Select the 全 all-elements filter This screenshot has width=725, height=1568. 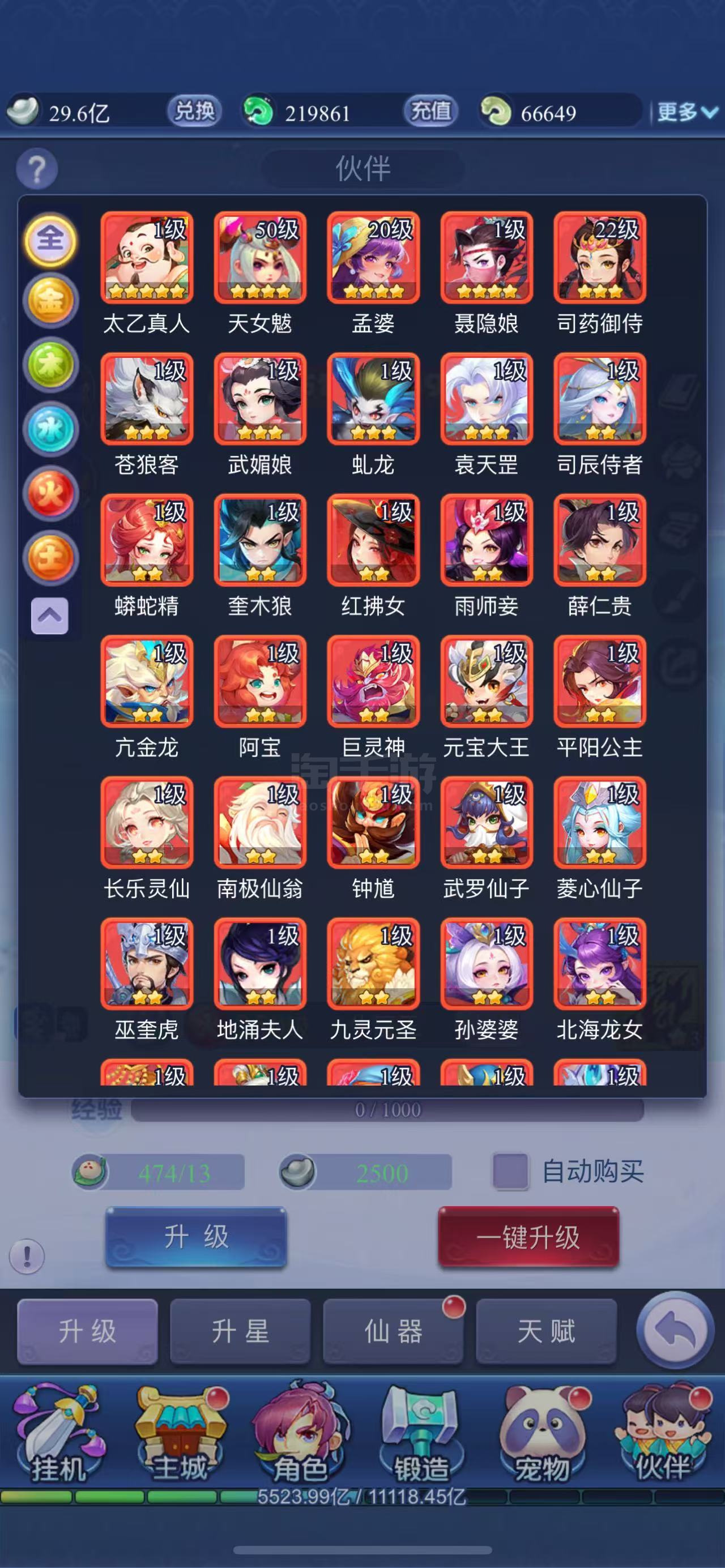coord(50,240)
